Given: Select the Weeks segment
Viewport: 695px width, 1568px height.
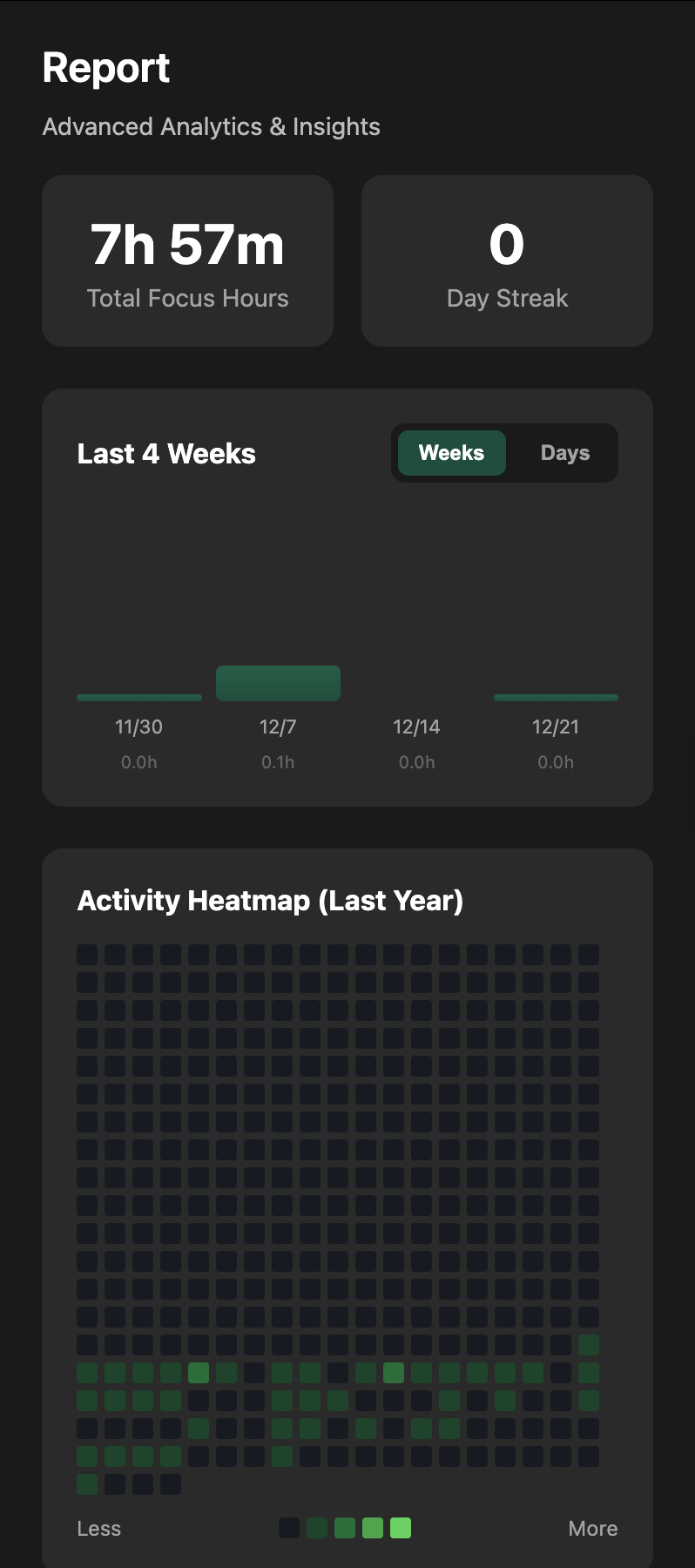Looking at the screenshot, I should [x=451, y=453].
